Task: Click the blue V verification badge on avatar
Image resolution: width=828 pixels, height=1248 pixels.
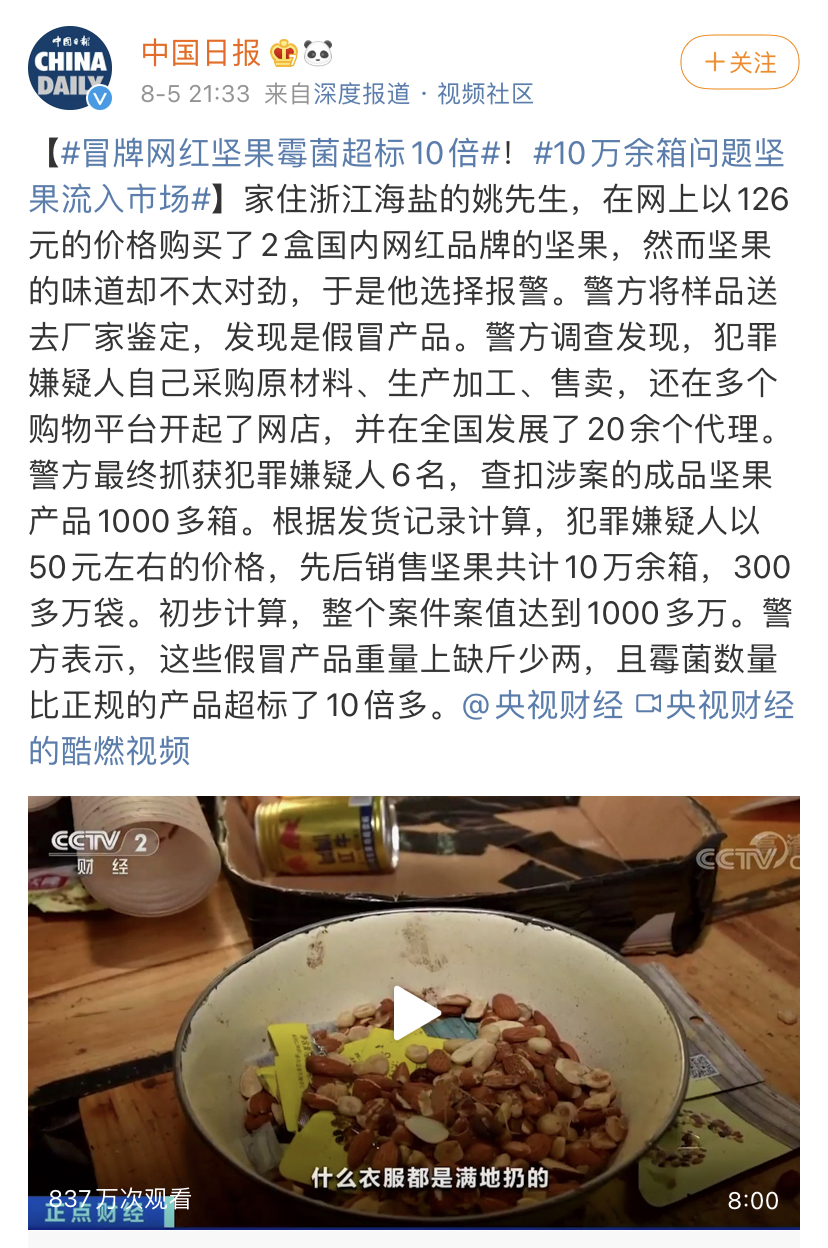Action: [97, 96]
